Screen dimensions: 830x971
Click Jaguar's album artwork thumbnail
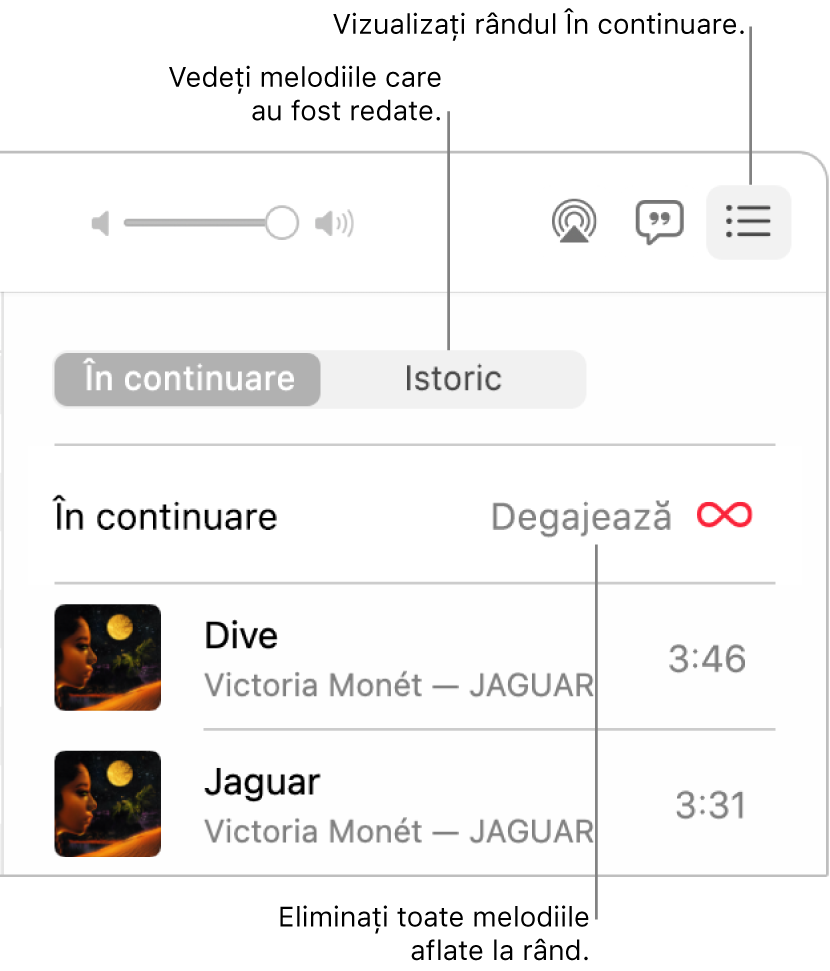tap(107, 804)
